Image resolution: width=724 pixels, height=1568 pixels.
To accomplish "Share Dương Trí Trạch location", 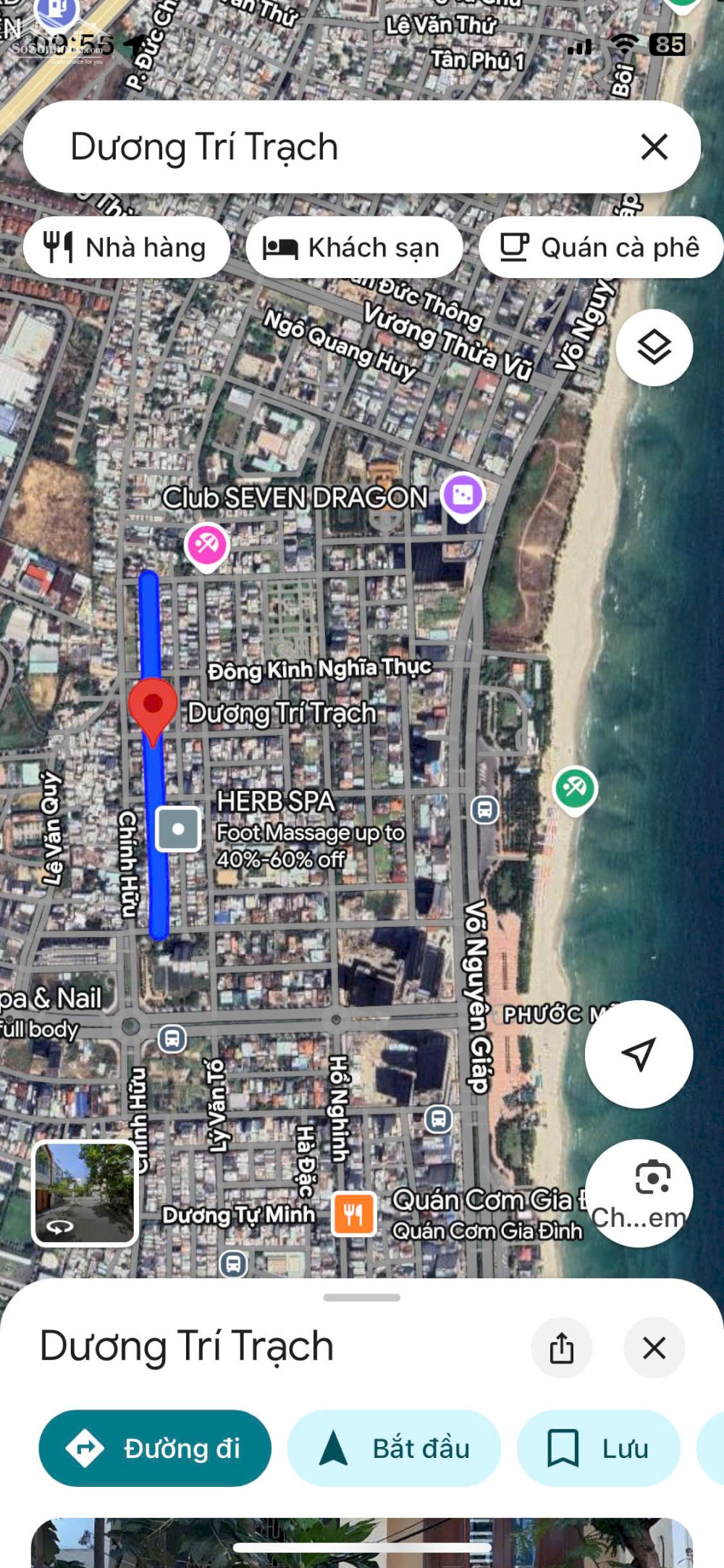I will [561, 1348].
